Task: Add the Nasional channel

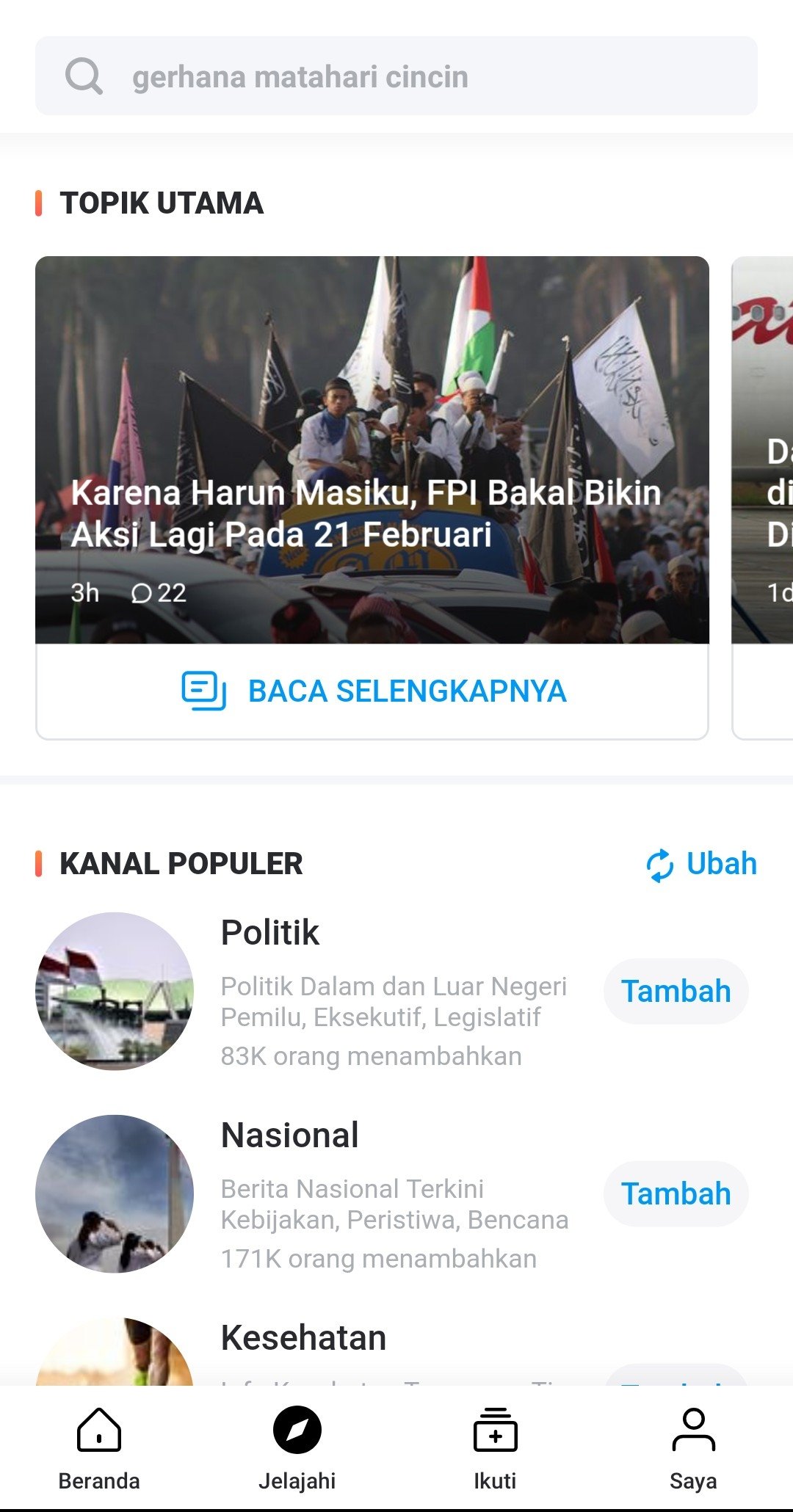Action: [676, 1193]
